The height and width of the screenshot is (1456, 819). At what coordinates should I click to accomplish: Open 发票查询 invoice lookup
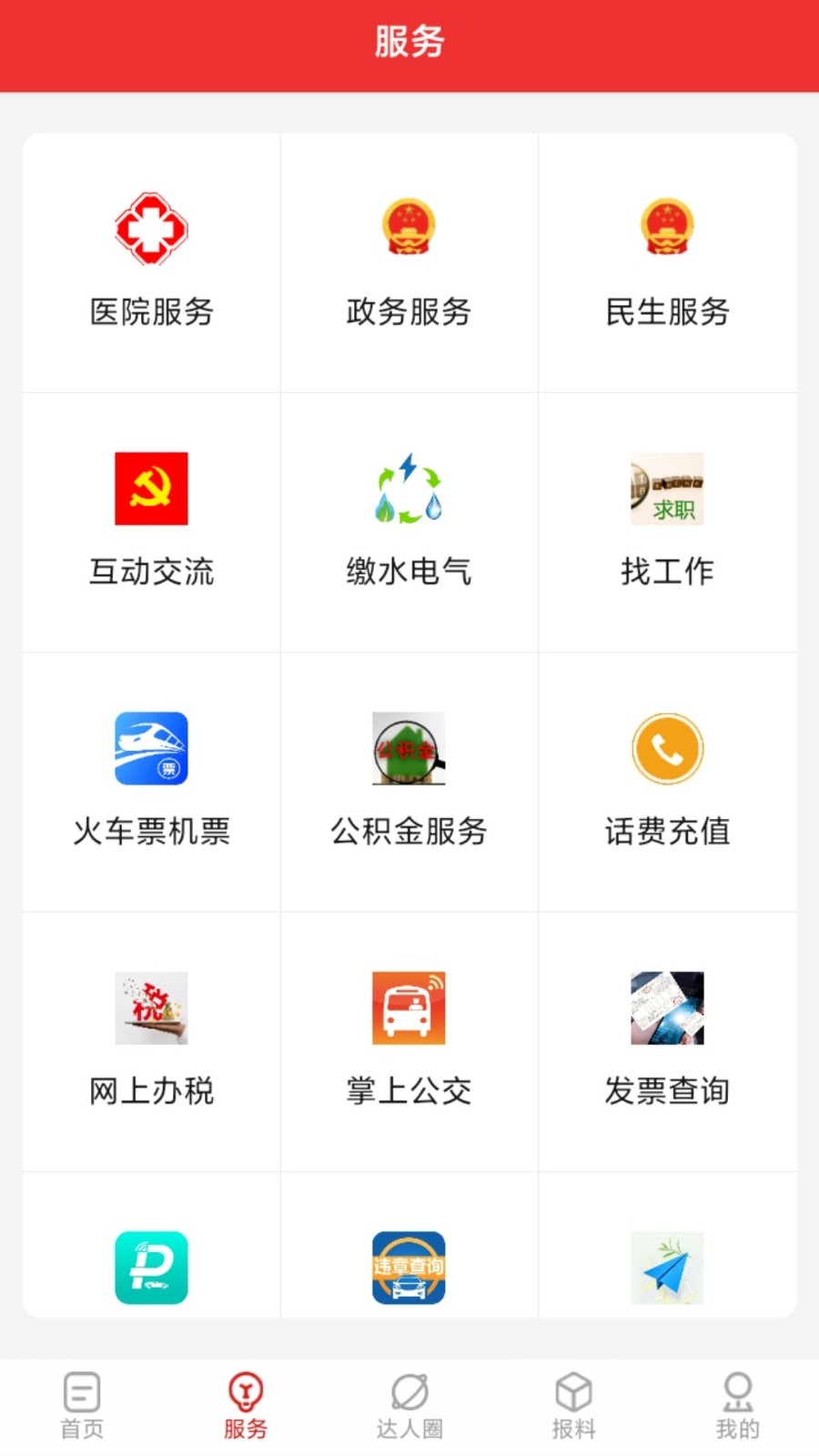coord(667,1040)
